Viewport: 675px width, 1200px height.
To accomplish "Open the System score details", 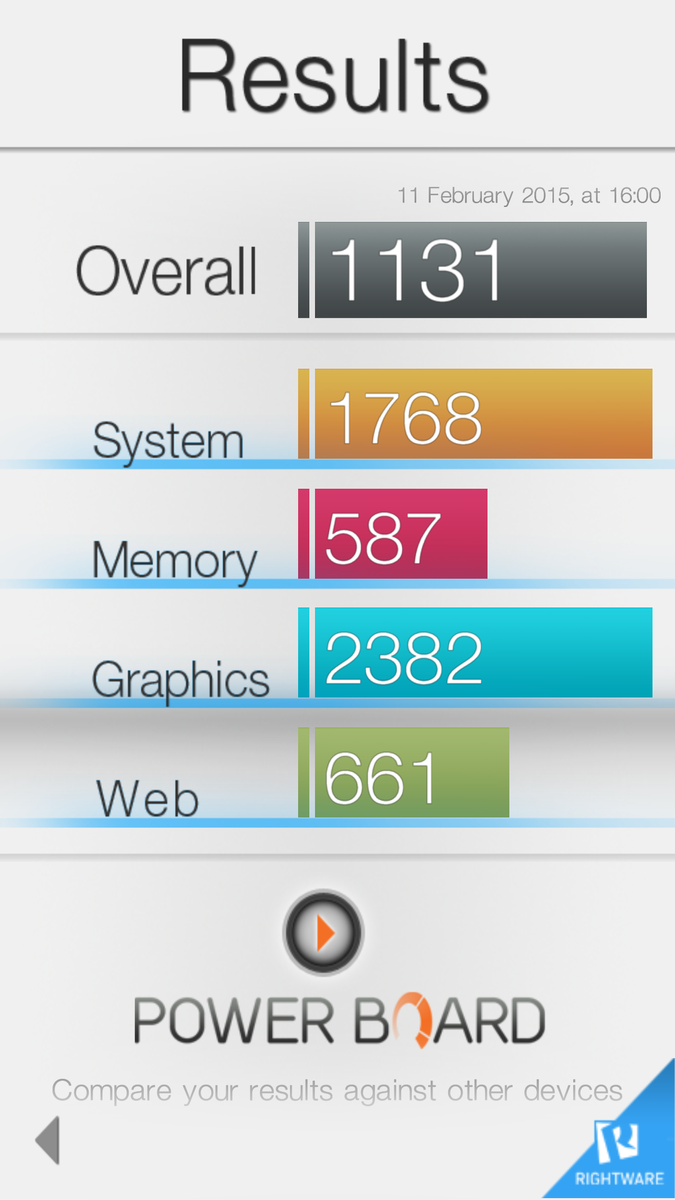I will 482,414.
